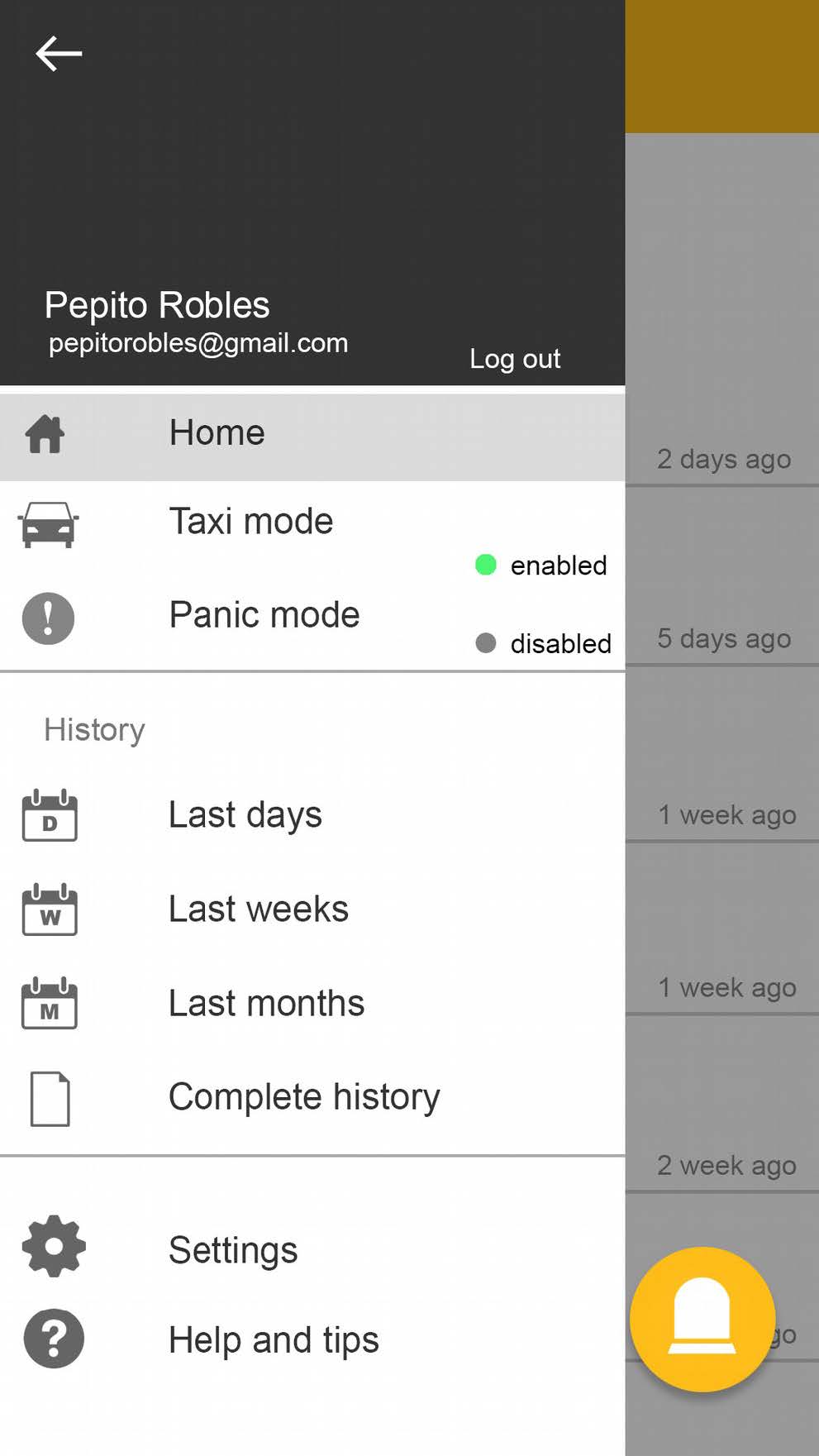This screenshot has height=1456, width=819.
Task: Open Settings
Action: [x=232, y=1249]
